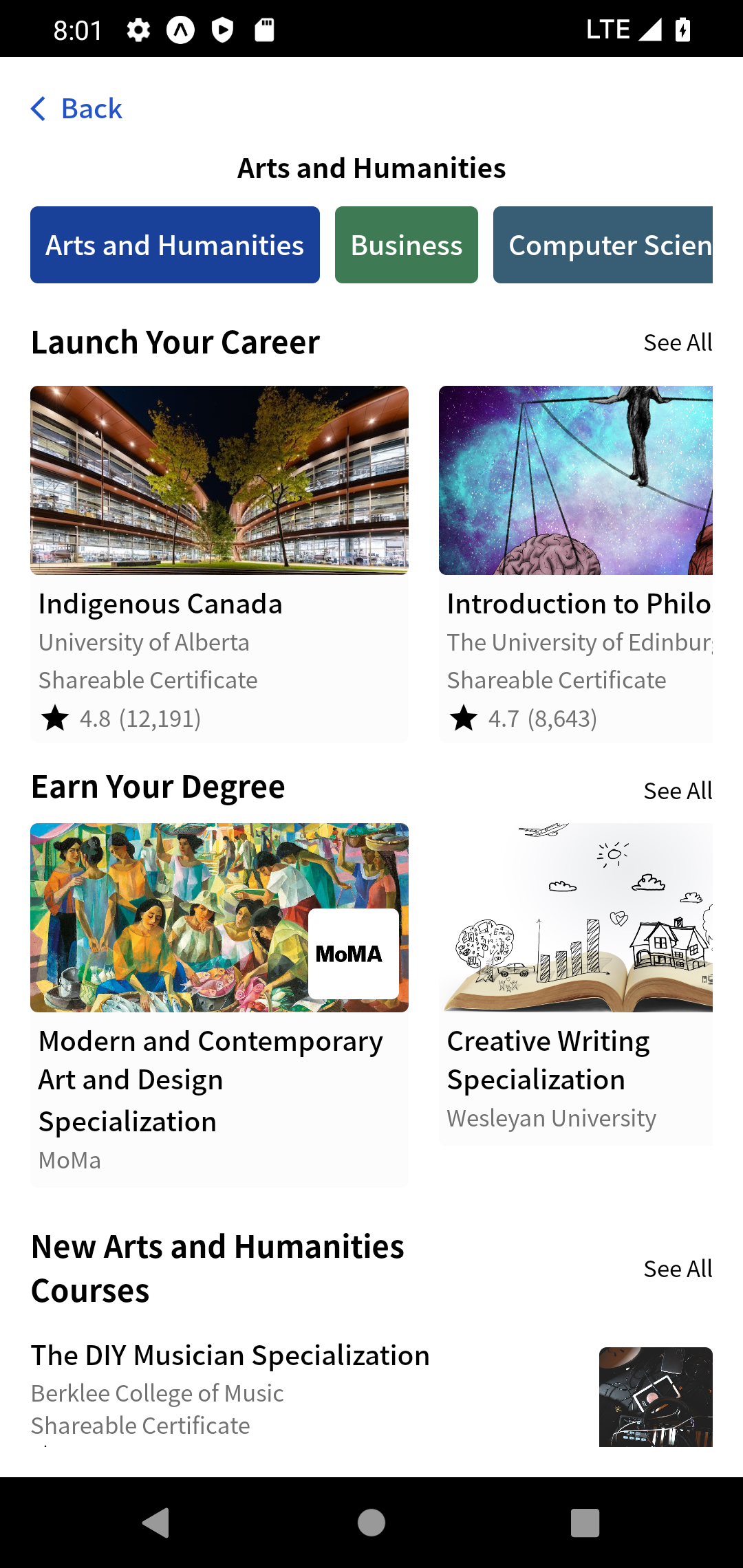This screenshot has height=1568, width=743.
Task: Switch to the Business category chip
Action: (x=406, y=245)
